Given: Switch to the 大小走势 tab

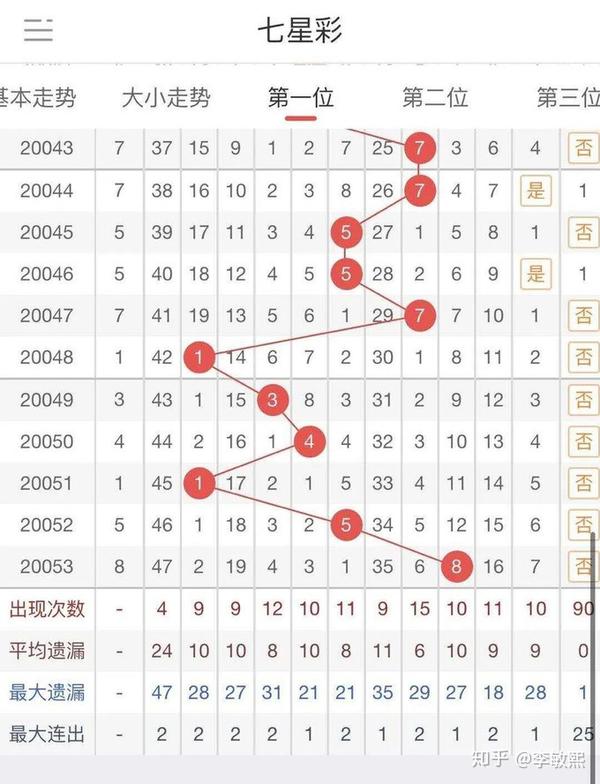Looking at the screenshot, I should [x=166, y=98].
